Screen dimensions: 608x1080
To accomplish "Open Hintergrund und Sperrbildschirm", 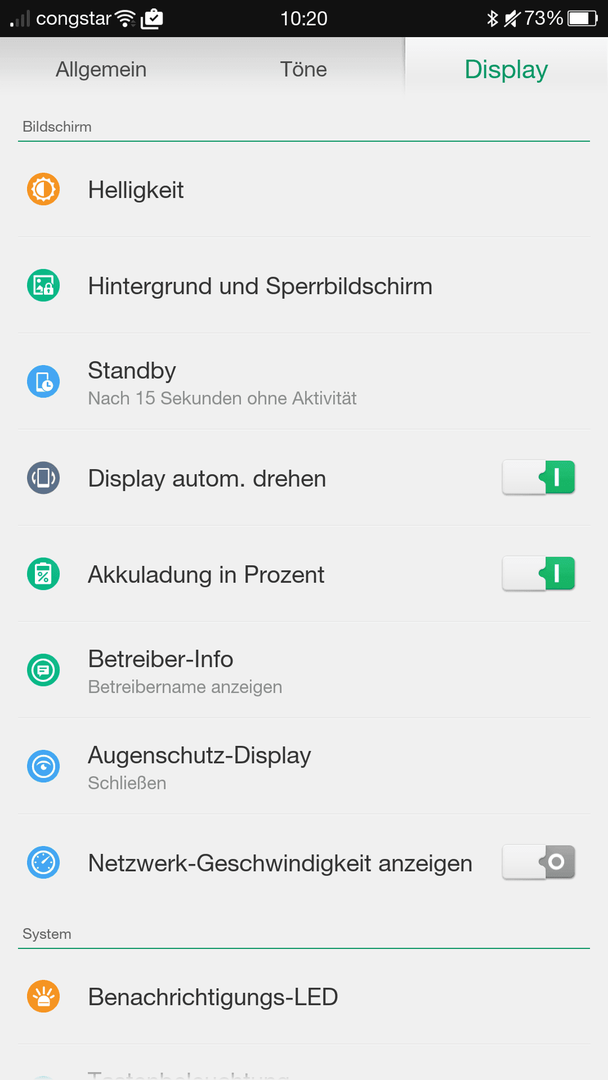I will [304, 285].
